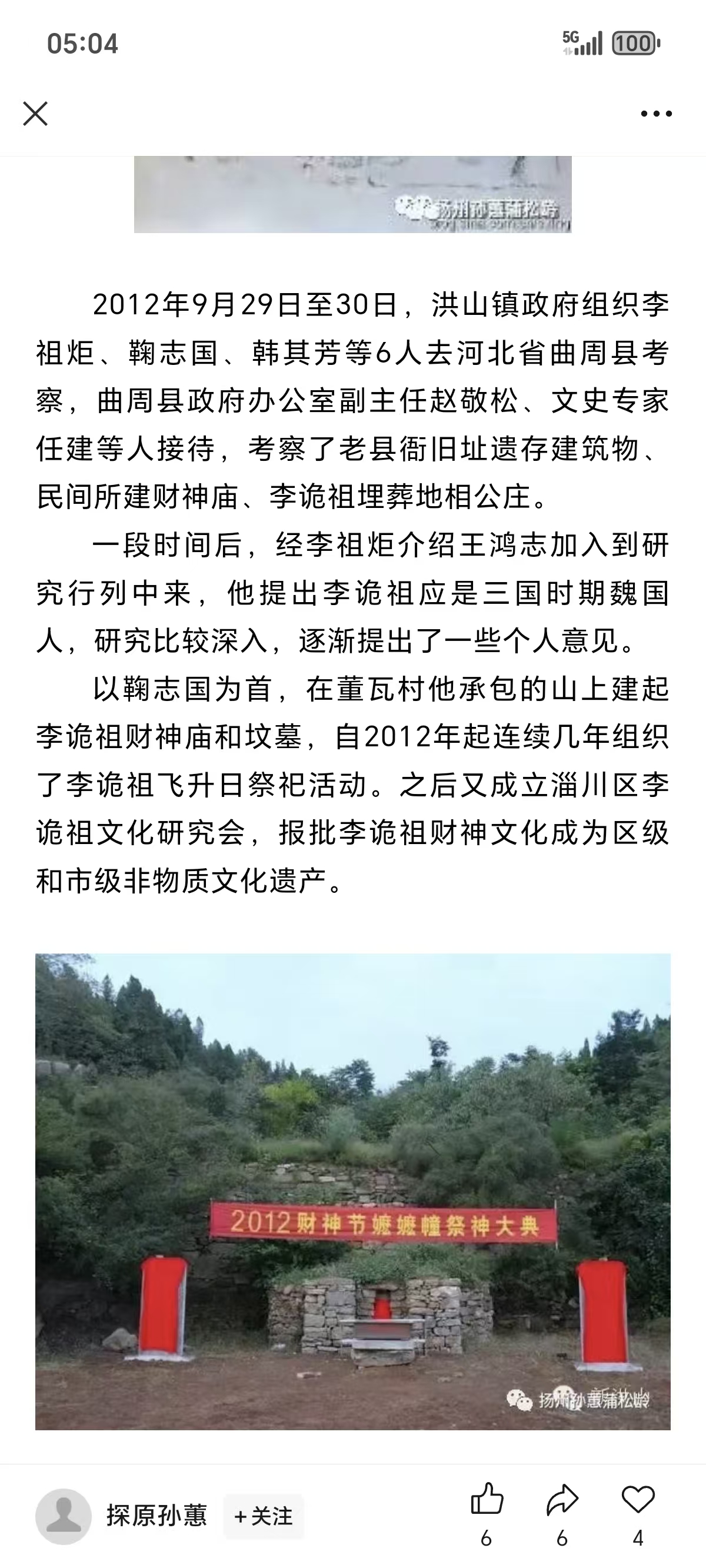
Task: Open 探原孙蕙's profile avatar
Action: tap(64, 1516)
